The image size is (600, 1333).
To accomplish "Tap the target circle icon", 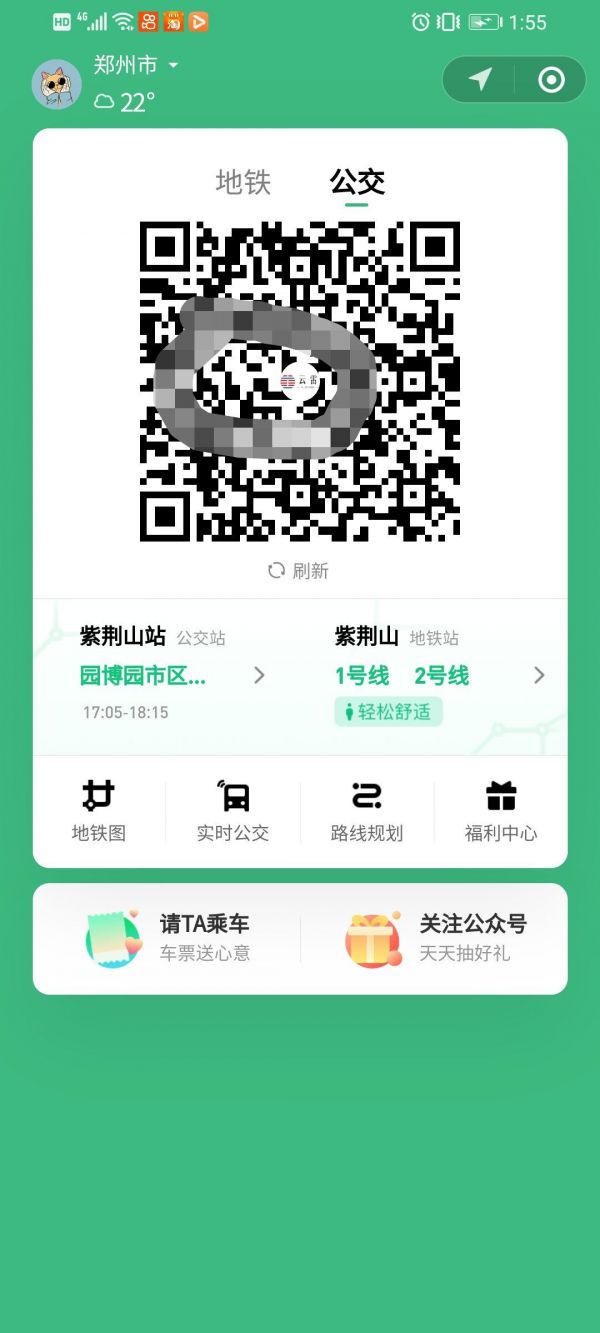I will click(x=551, y=80).
